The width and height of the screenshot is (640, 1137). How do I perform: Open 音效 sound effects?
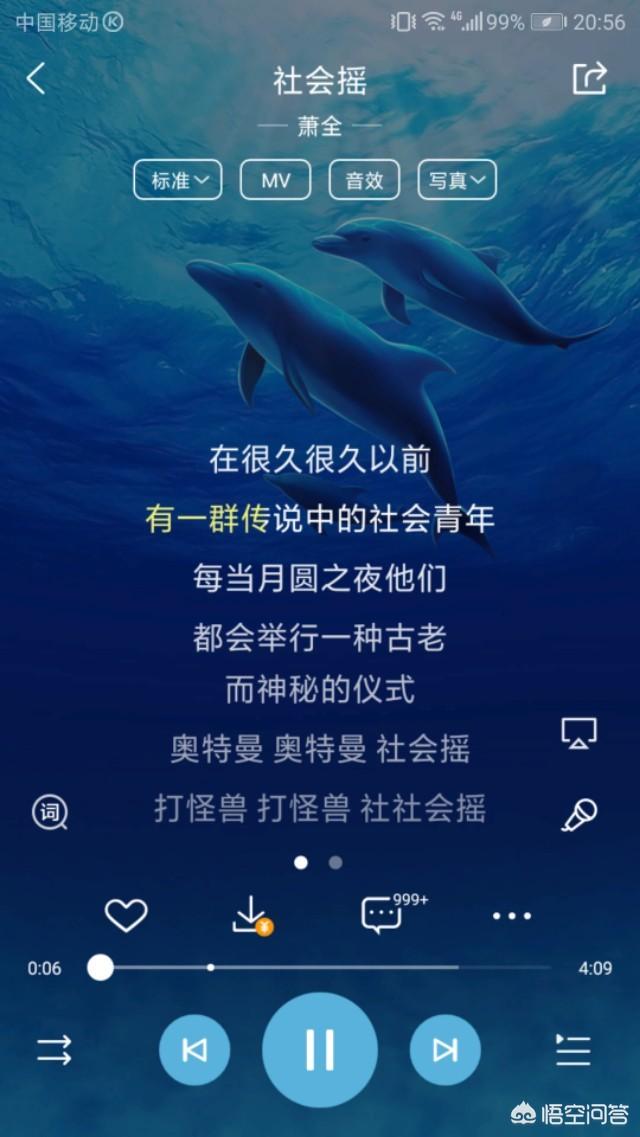[x=364, y=181]
